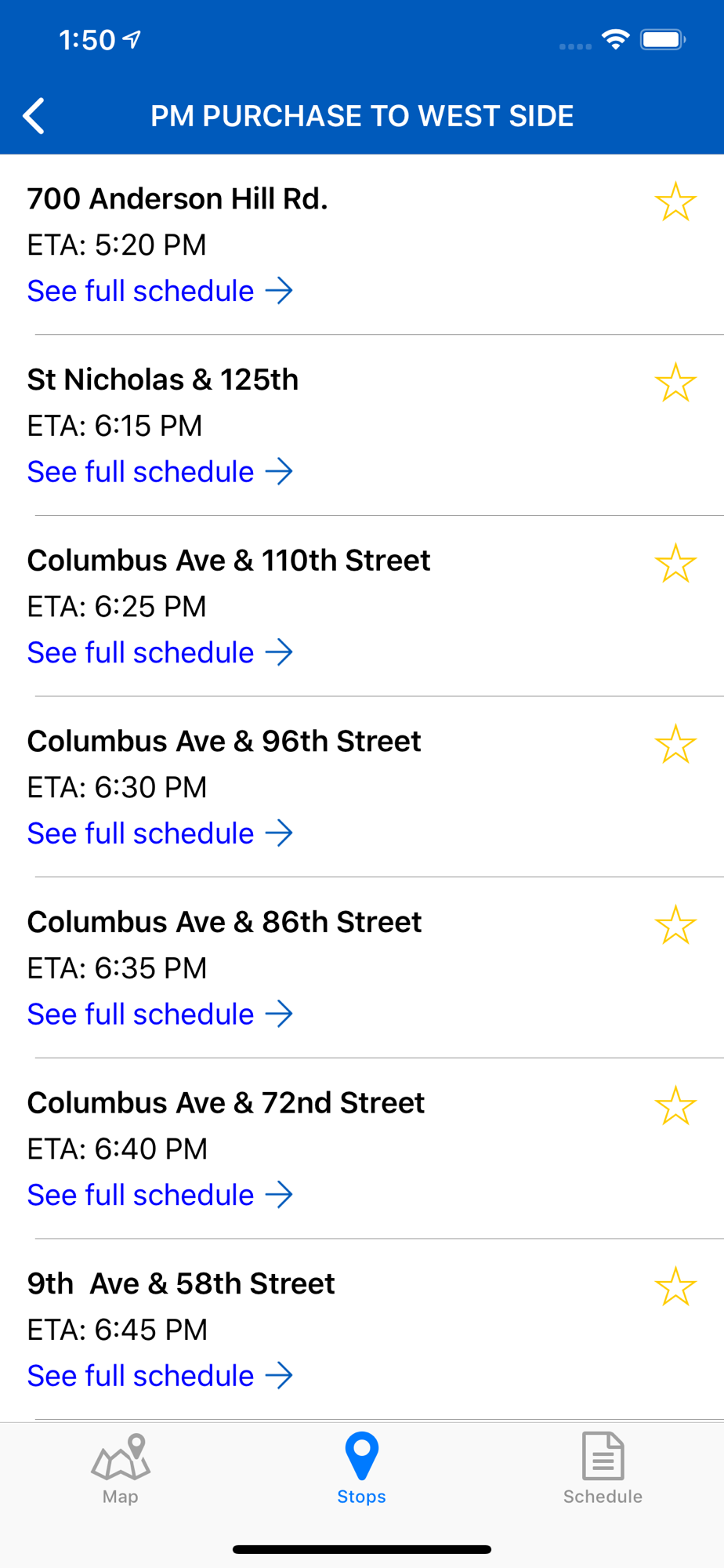See full schedule for St Nicholas & 125th
The image size is (724, 1568).
pos(160,472)
